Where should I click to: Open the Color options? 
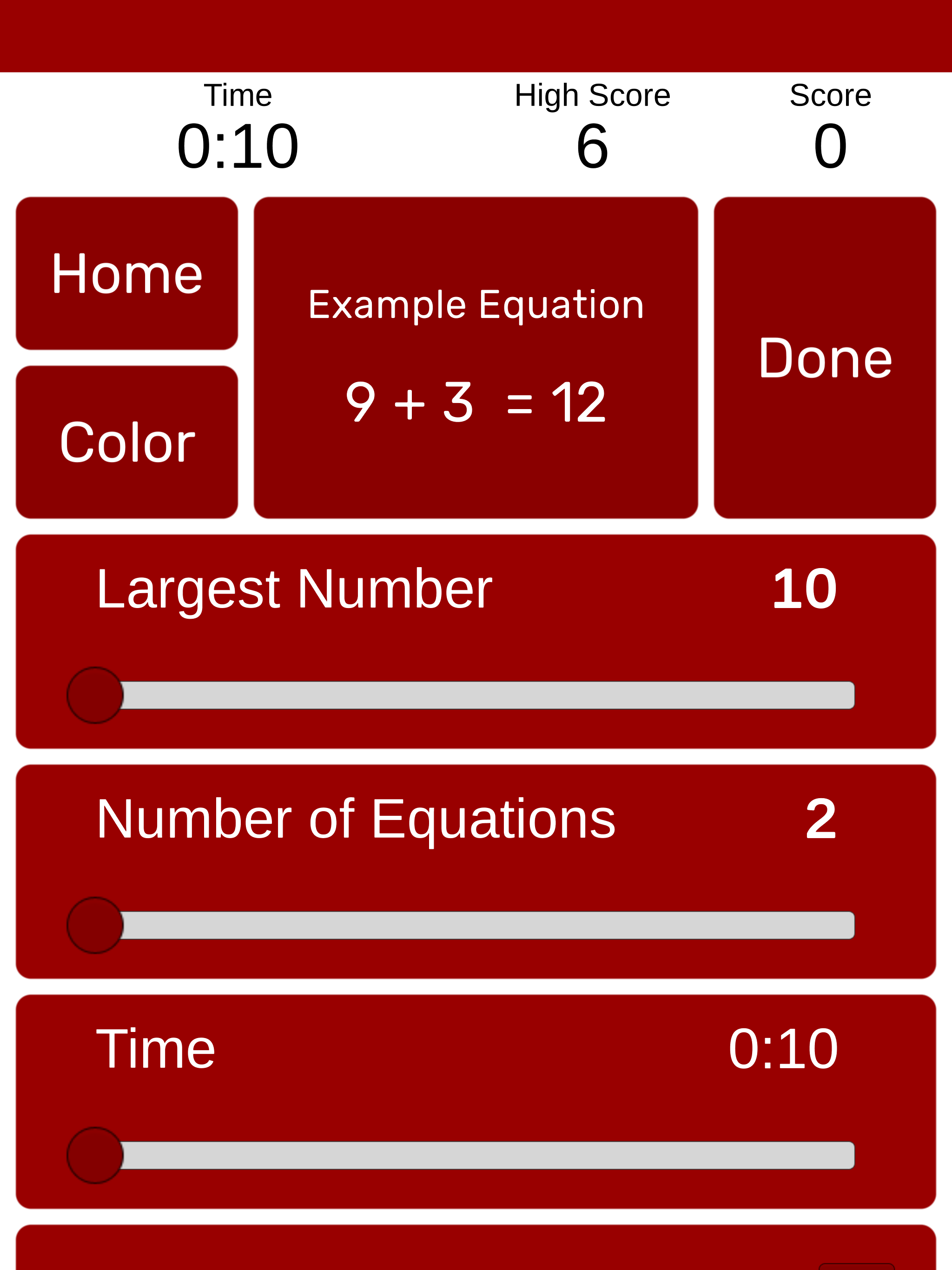coord(127,442)
